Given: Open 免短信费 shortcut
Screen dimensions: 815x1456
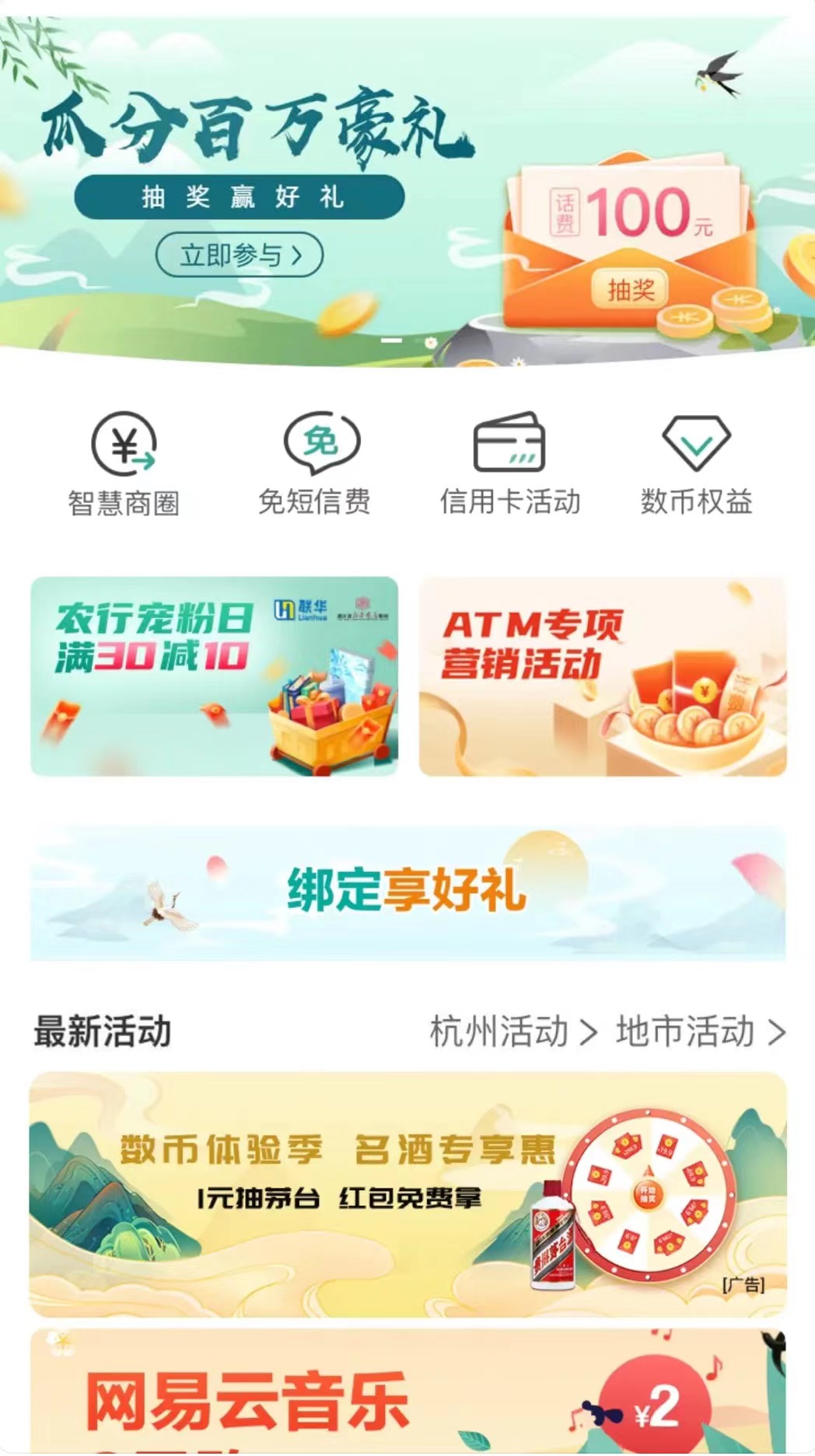Looking at the screenshot, I should [x=314, y=464].
